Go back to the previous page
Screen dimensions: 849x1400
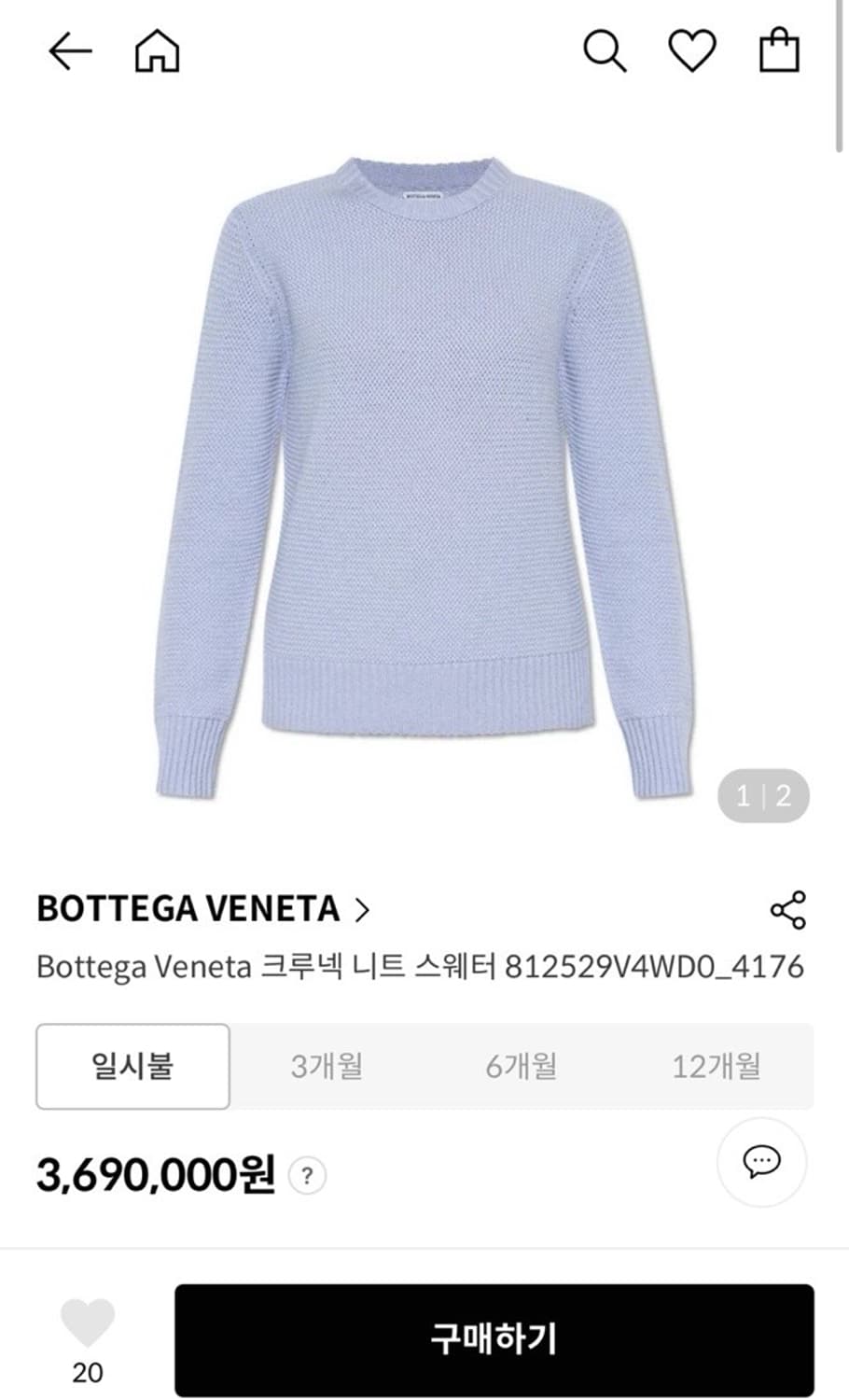coord(70,51)
